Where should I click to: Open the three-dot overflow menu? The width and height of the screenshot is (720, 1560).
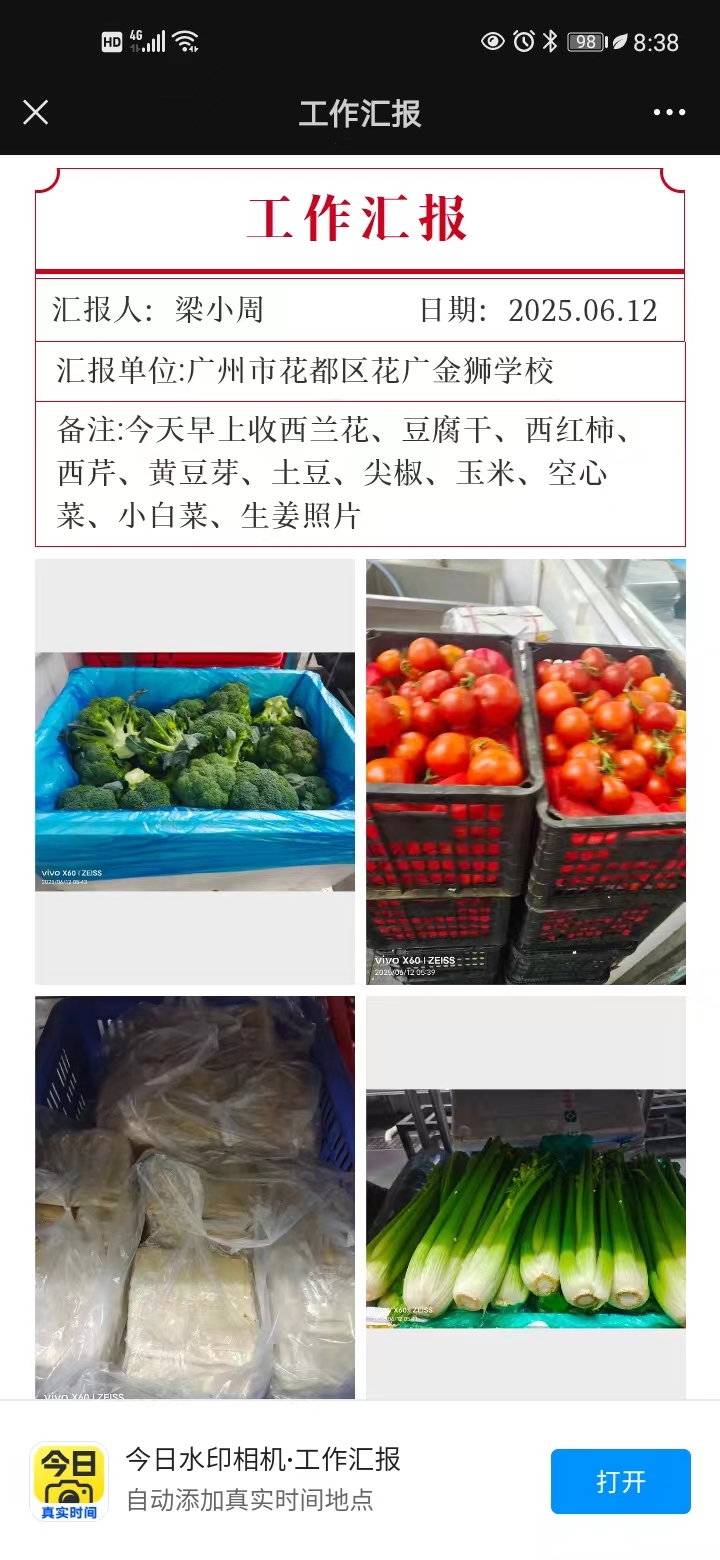[669, 112]
